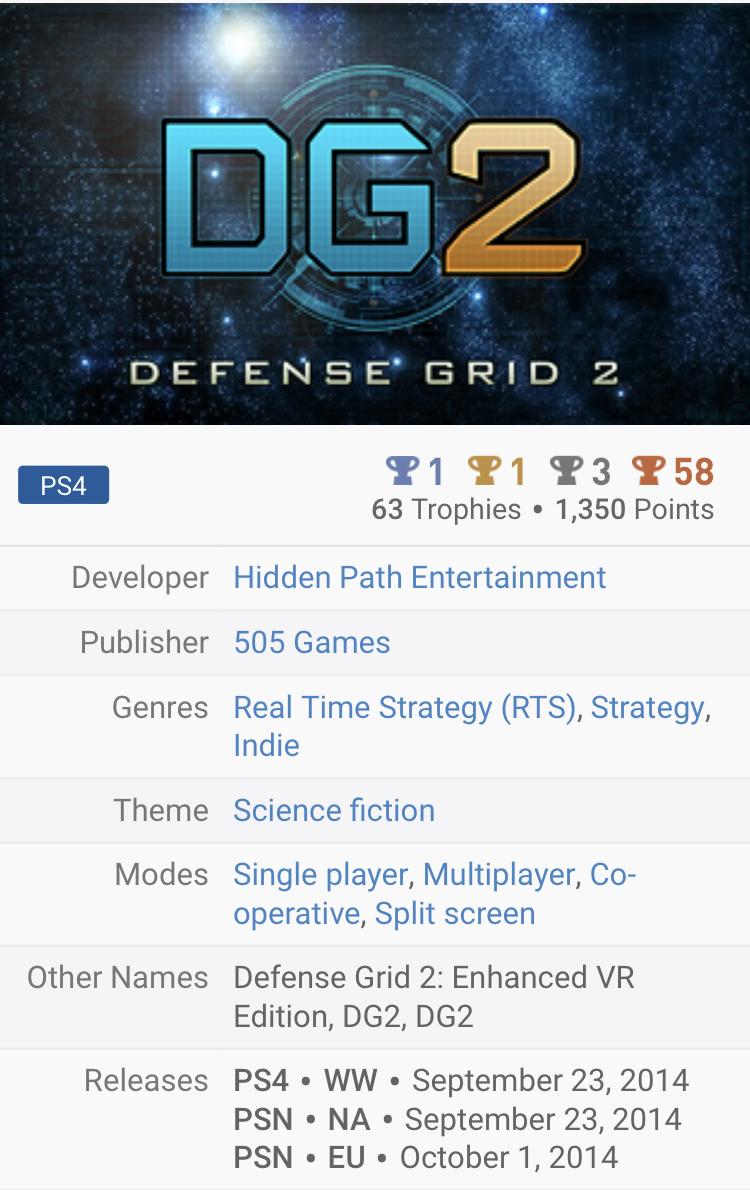Open developer Hidden Path Entertainment
Viewport: 750px width, 1190px height.
tap(419, 577)
